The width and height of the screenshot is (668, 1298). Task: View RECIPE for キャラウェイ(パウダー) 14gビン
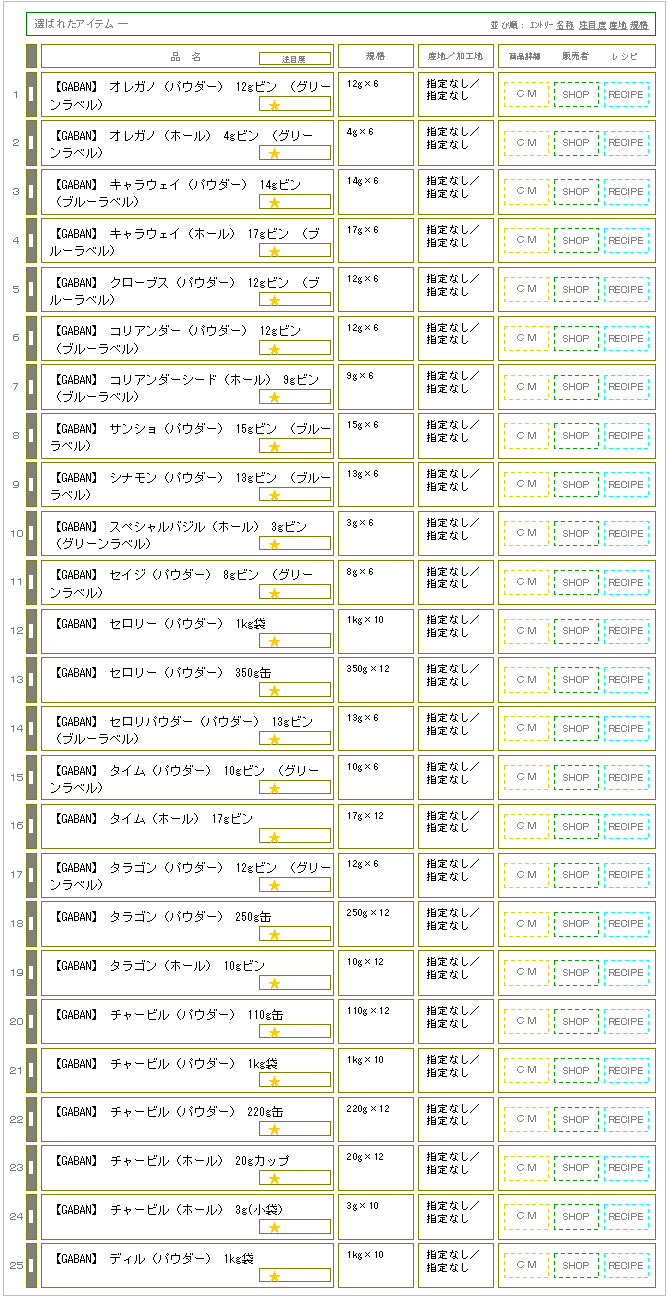[x=626, y=192]
